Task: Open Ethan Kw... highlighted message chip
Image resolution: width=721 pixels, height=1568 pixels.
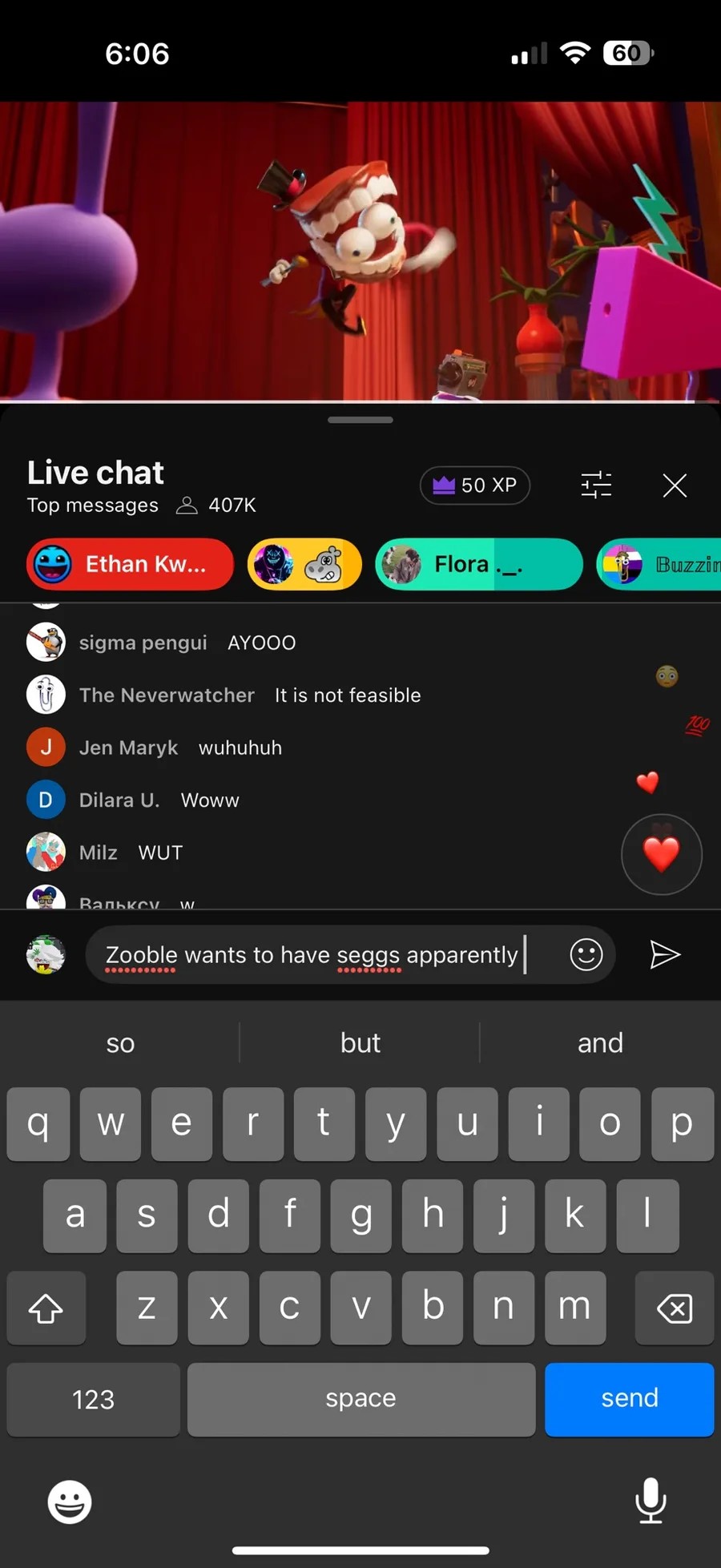Action: pos(130,564)
